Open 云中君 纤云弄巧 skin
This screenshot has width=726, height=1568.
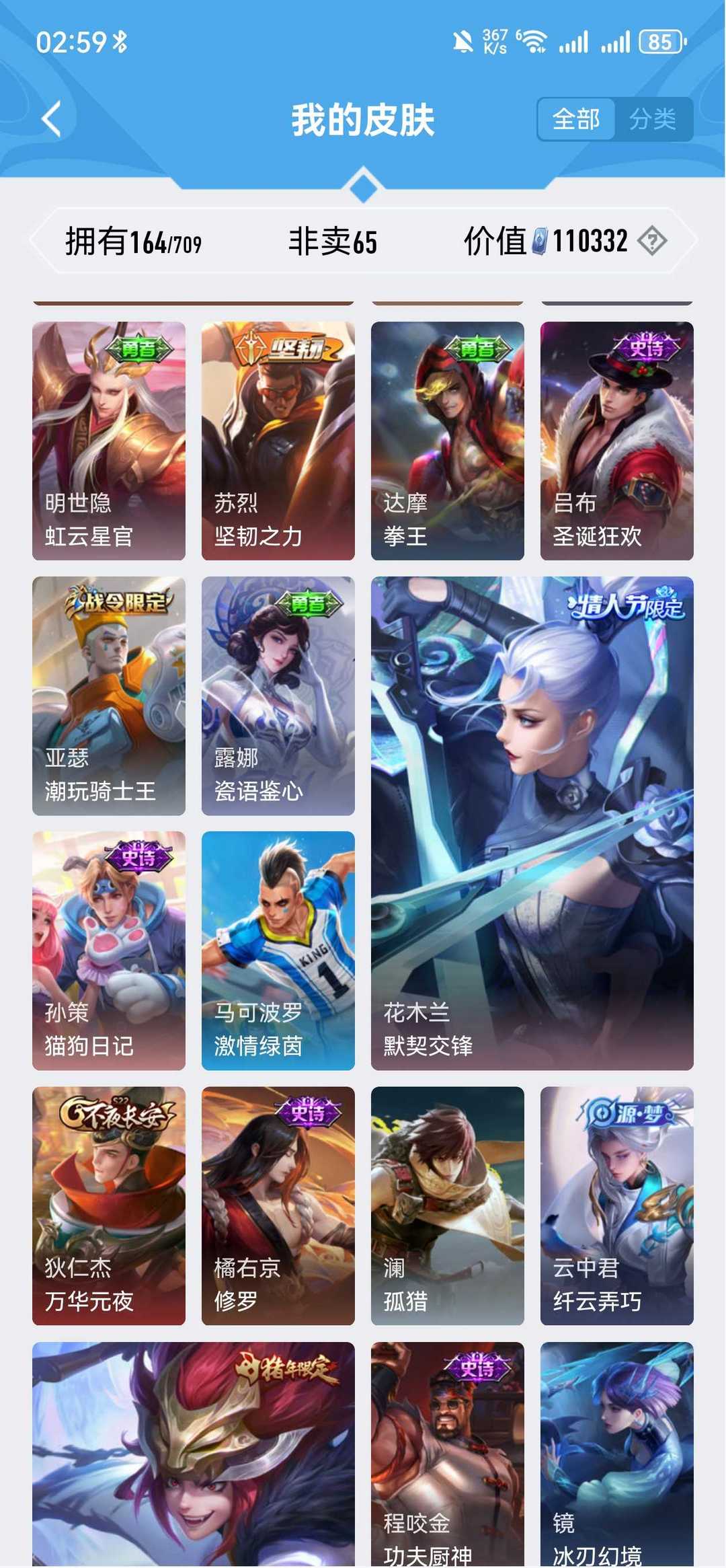pos(617,1206)
